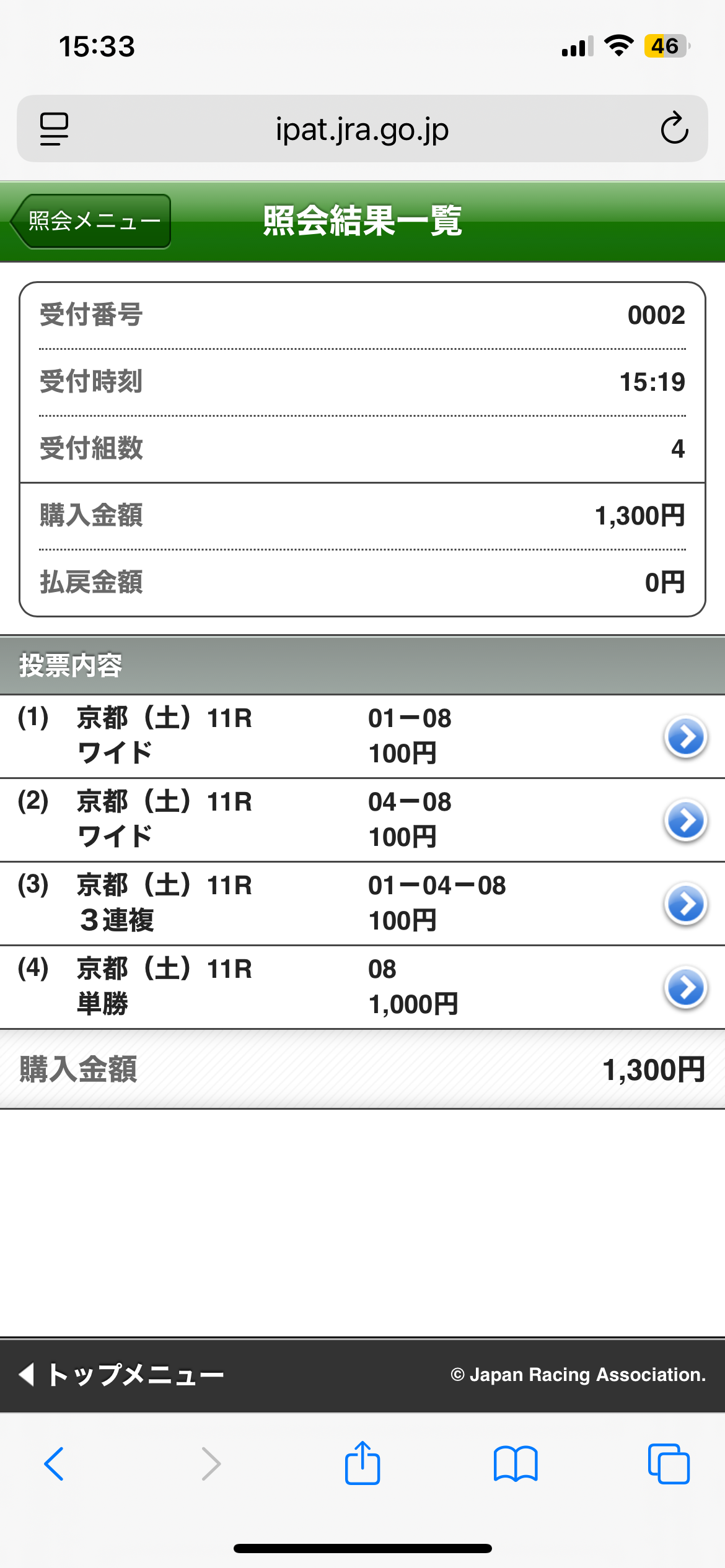The image size is (725, 1568).
Task: Open details for the ワイド 01-08 bet
Action: [x=685, y=737]
